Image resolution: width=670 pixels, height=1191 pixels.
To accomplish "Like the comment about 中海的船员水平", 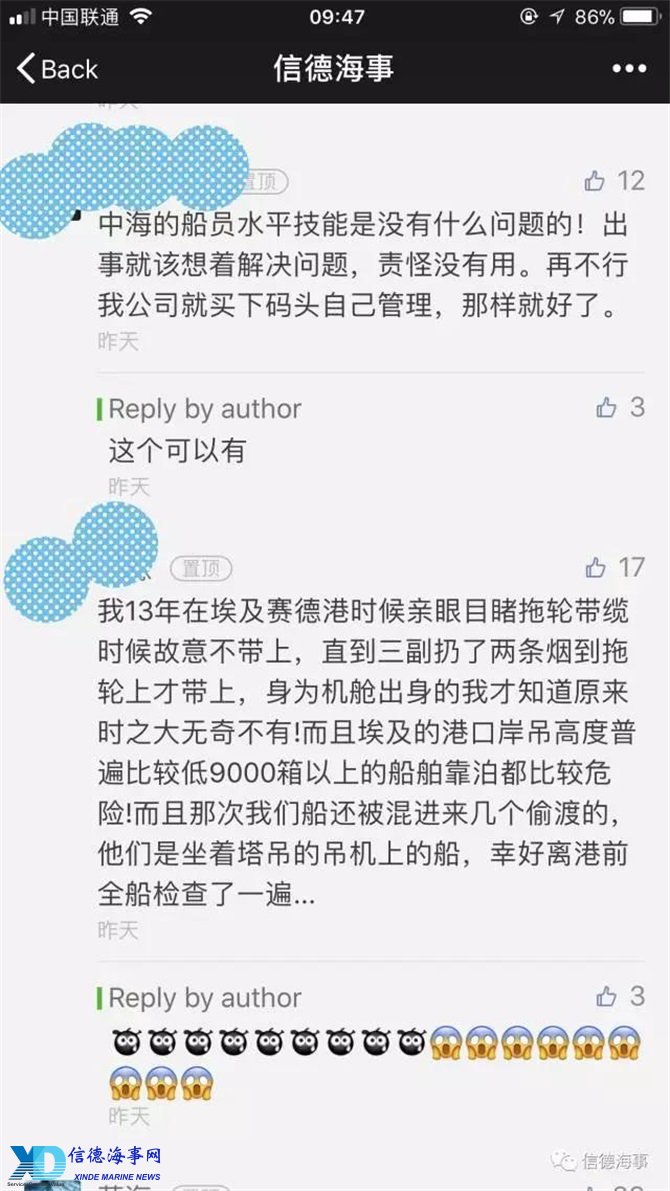I will click(x=596, y=181).
